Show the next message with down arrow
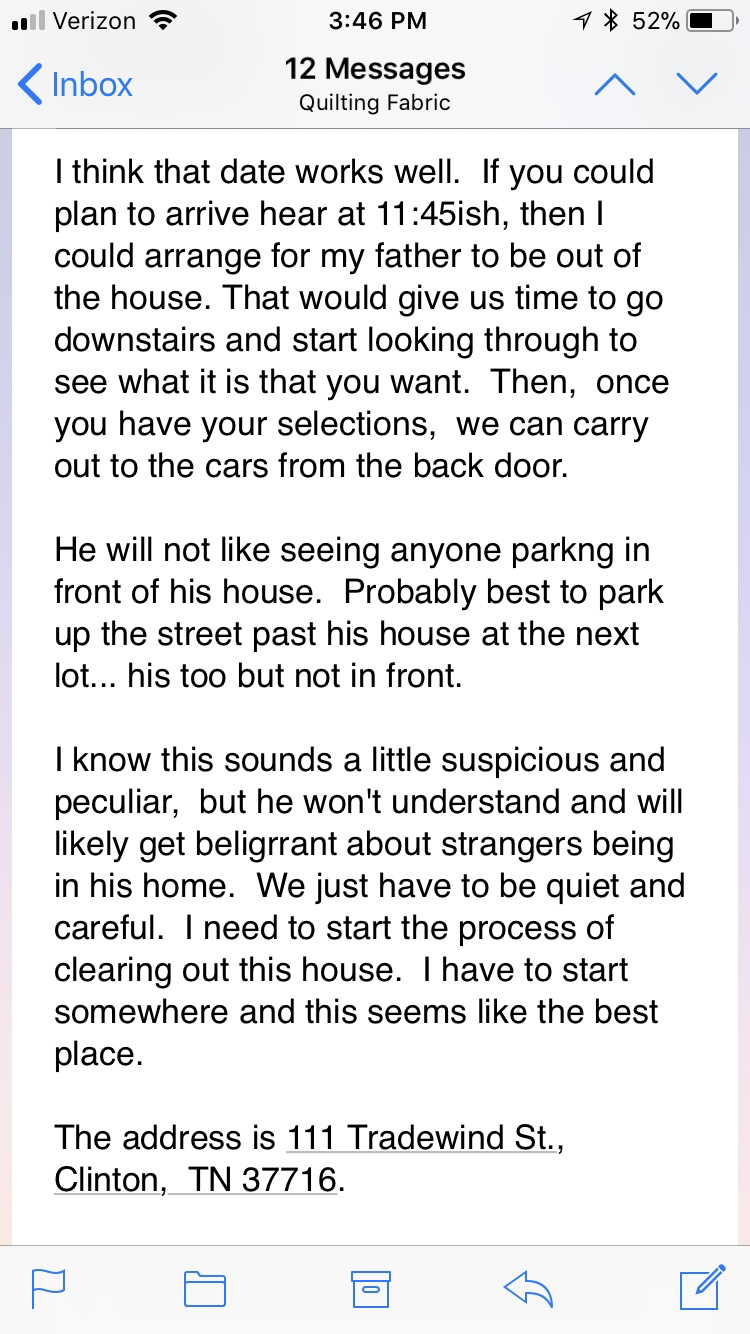 pyautogui.click(x=697, y=85)
